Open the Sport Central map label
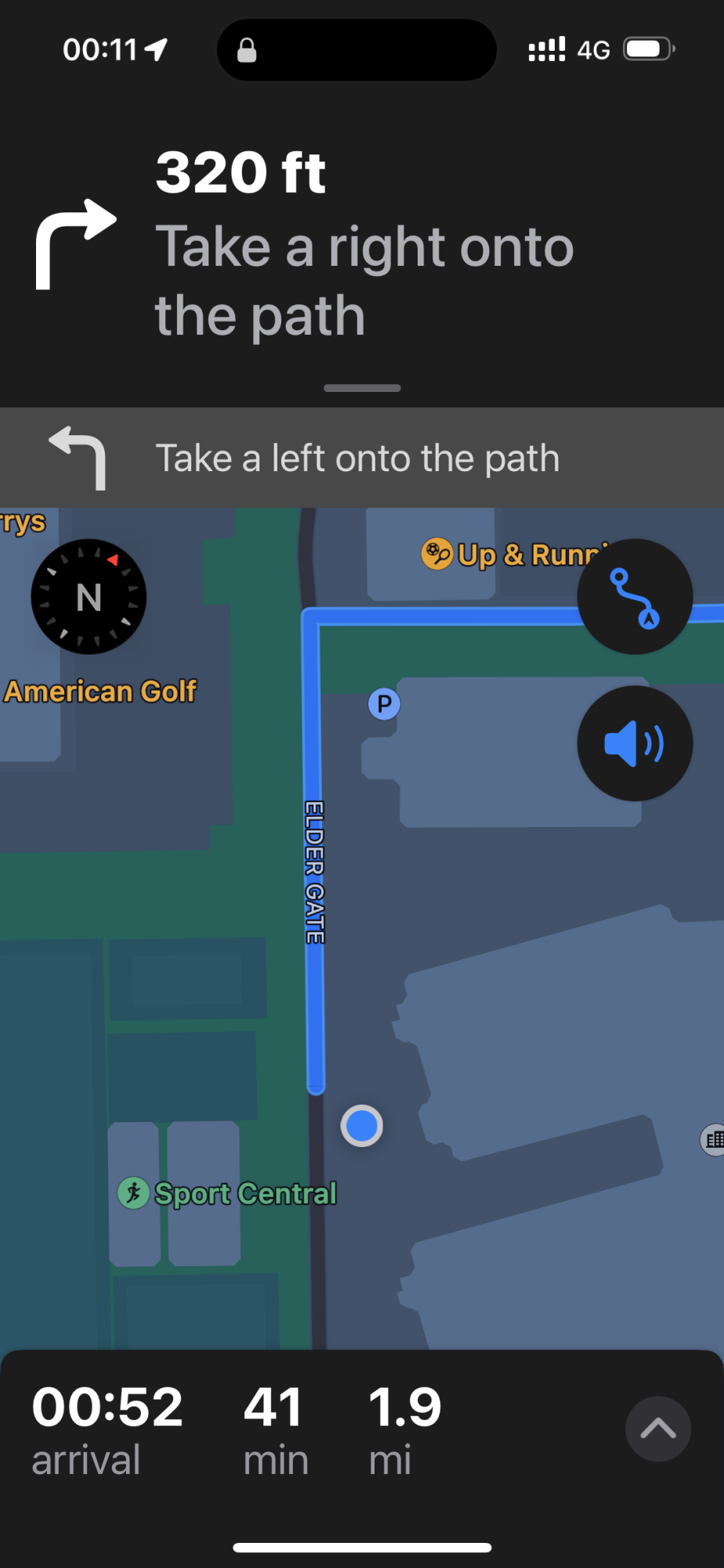724x1568 pixels. click(227, 1193)
